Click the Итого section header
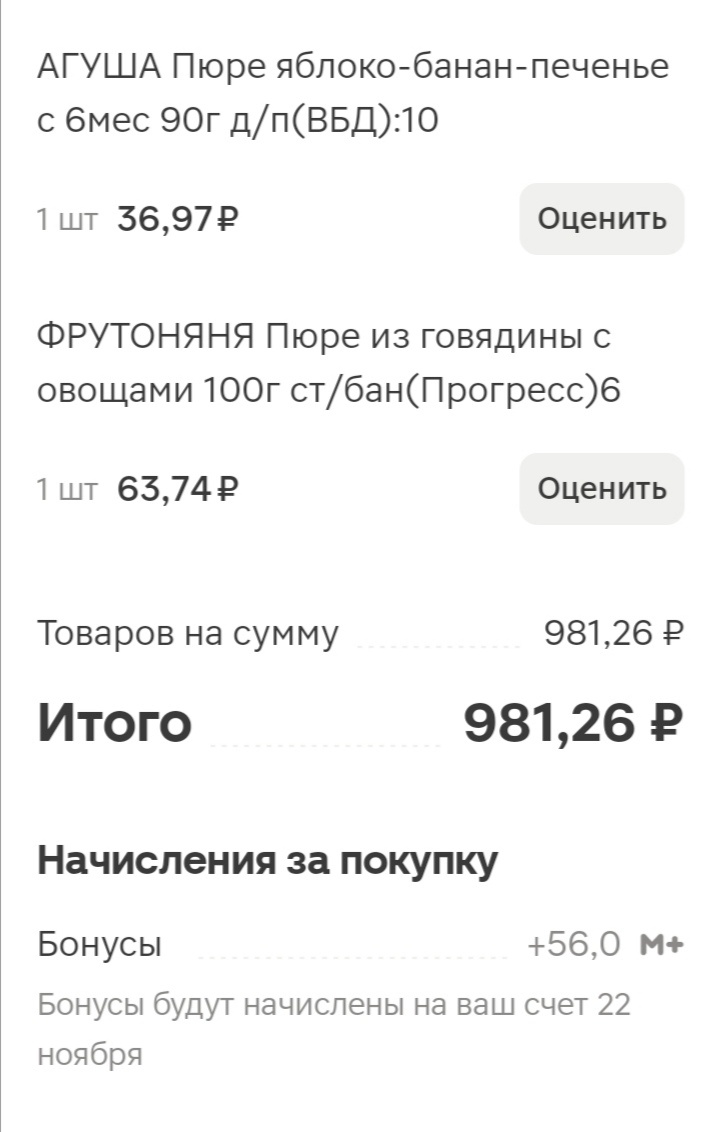This screenshot has width=720, height=1132. pos(113,723)
